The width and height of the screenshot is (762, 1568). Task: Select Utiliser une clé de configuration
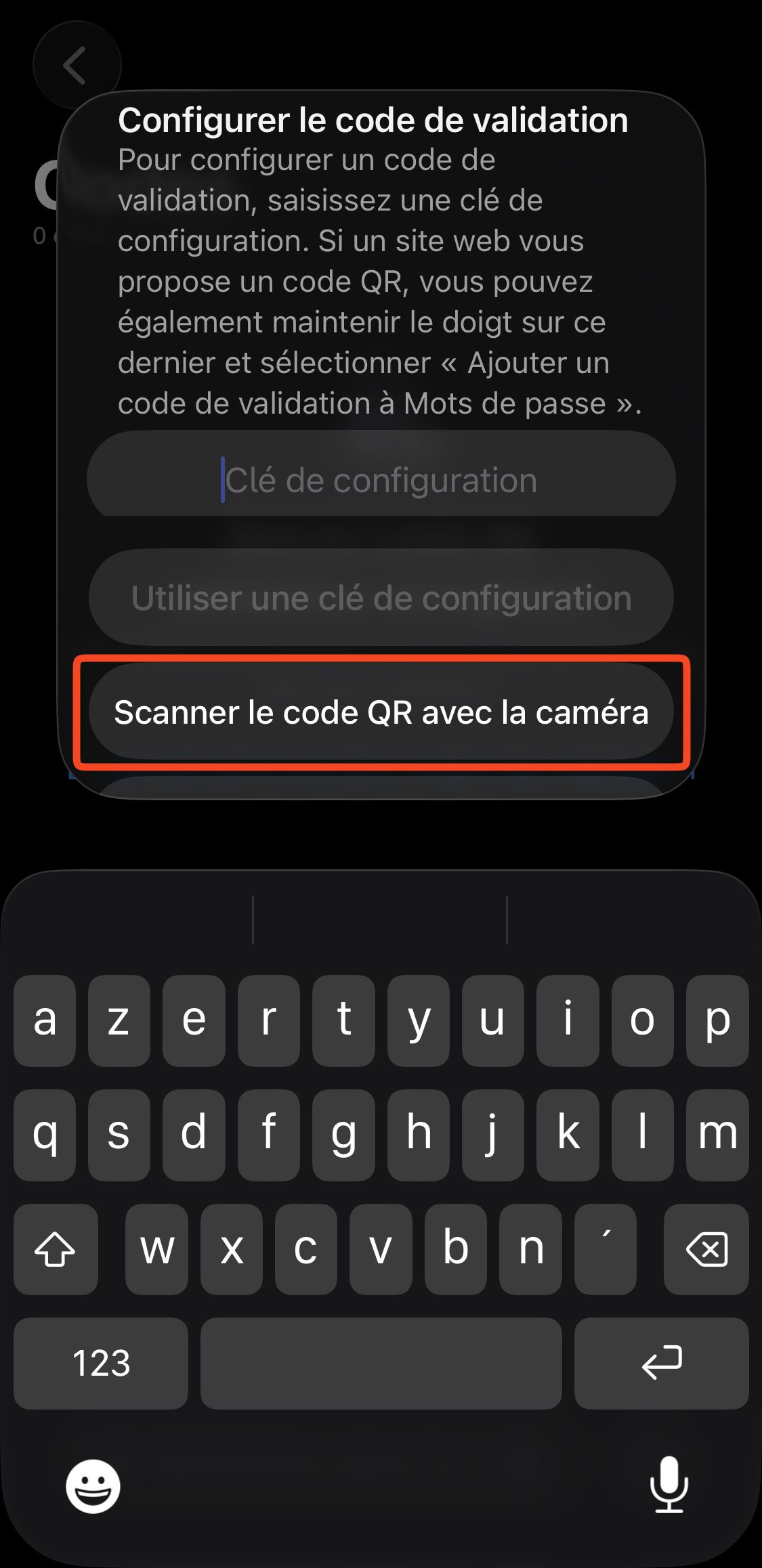tap(381, 598)
